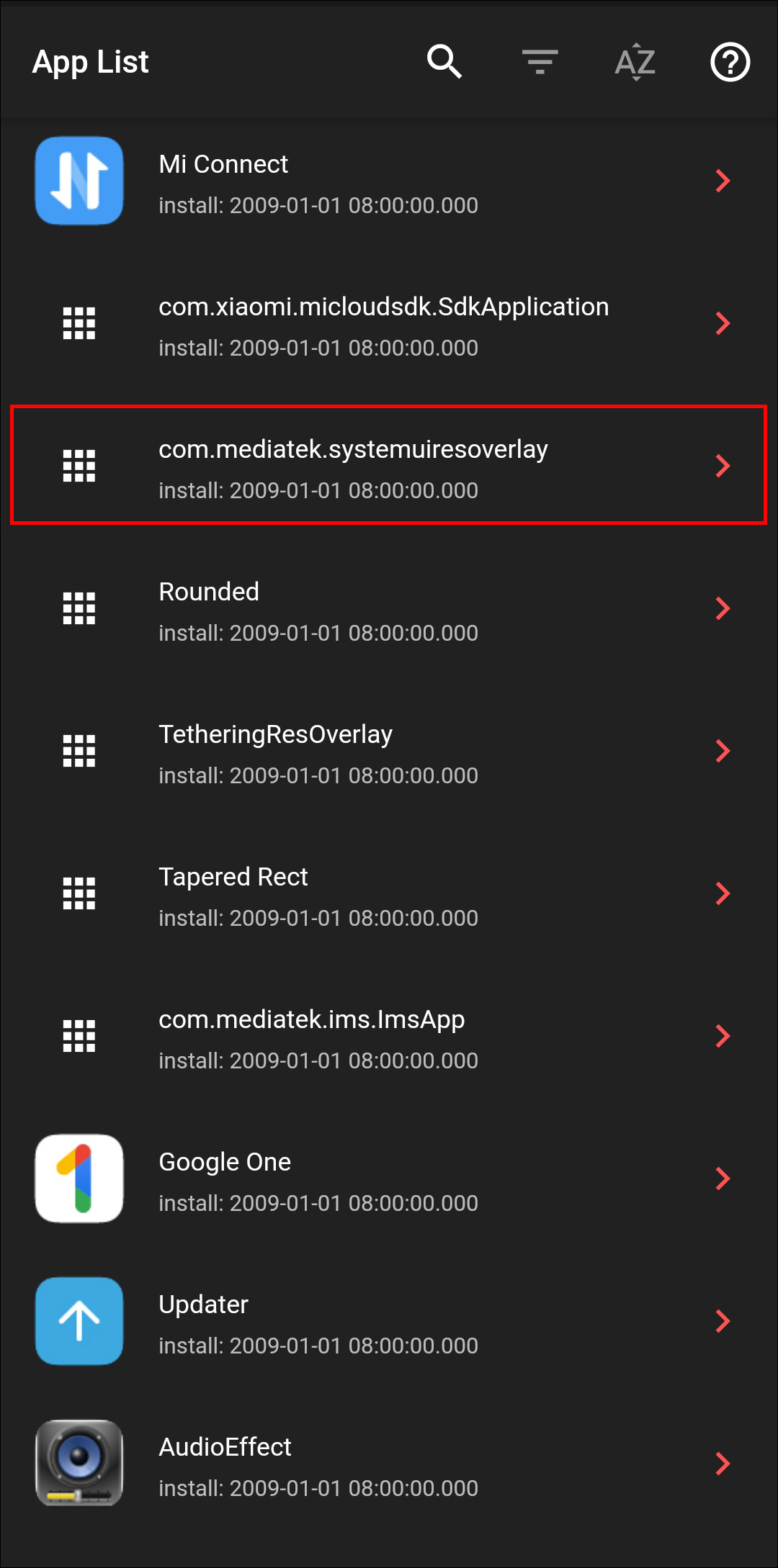Open the AudioEffect app row
778x1568 pixels.
click(x=389, y=1464)
